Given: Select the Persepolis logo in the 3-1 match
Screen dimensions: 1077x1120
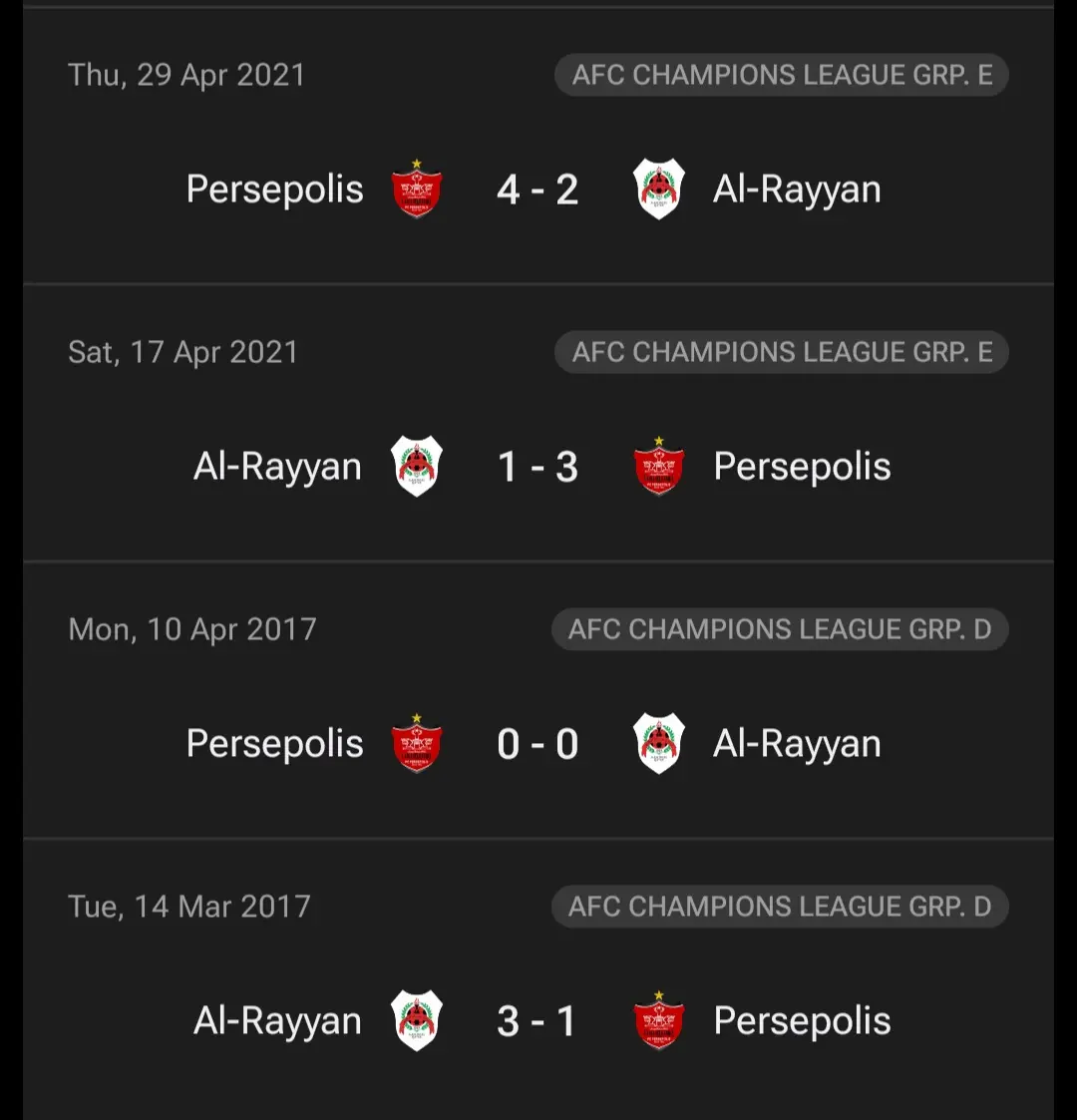Looking at the screenshot, I should [x=659, y=1019].
